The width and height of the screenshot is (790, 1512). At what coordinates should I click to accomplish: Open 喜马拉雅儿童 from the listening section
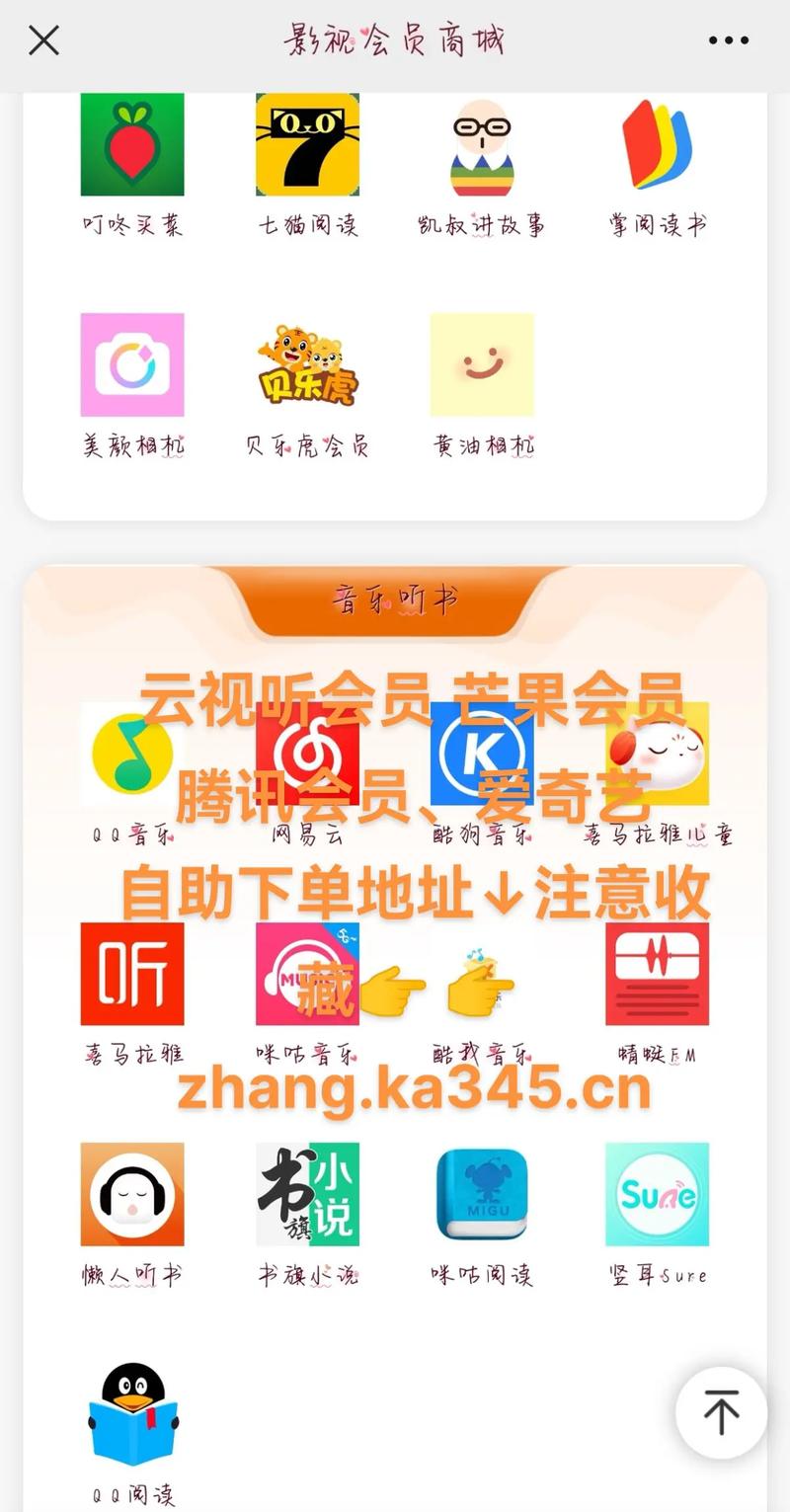657,756
